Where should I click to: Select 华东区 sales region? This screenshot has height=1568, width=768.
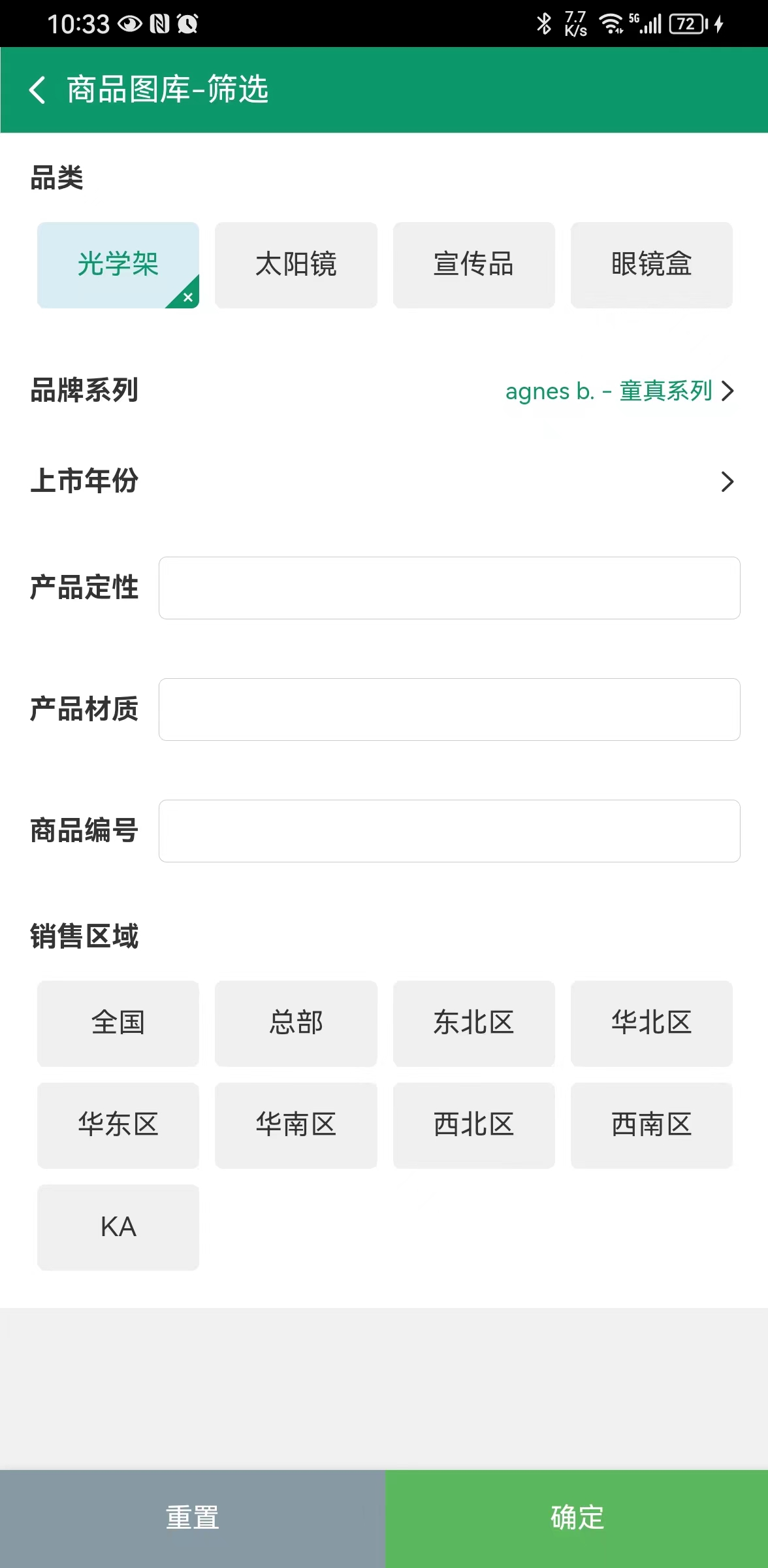pyautogui.click(x=118, y=1125)
